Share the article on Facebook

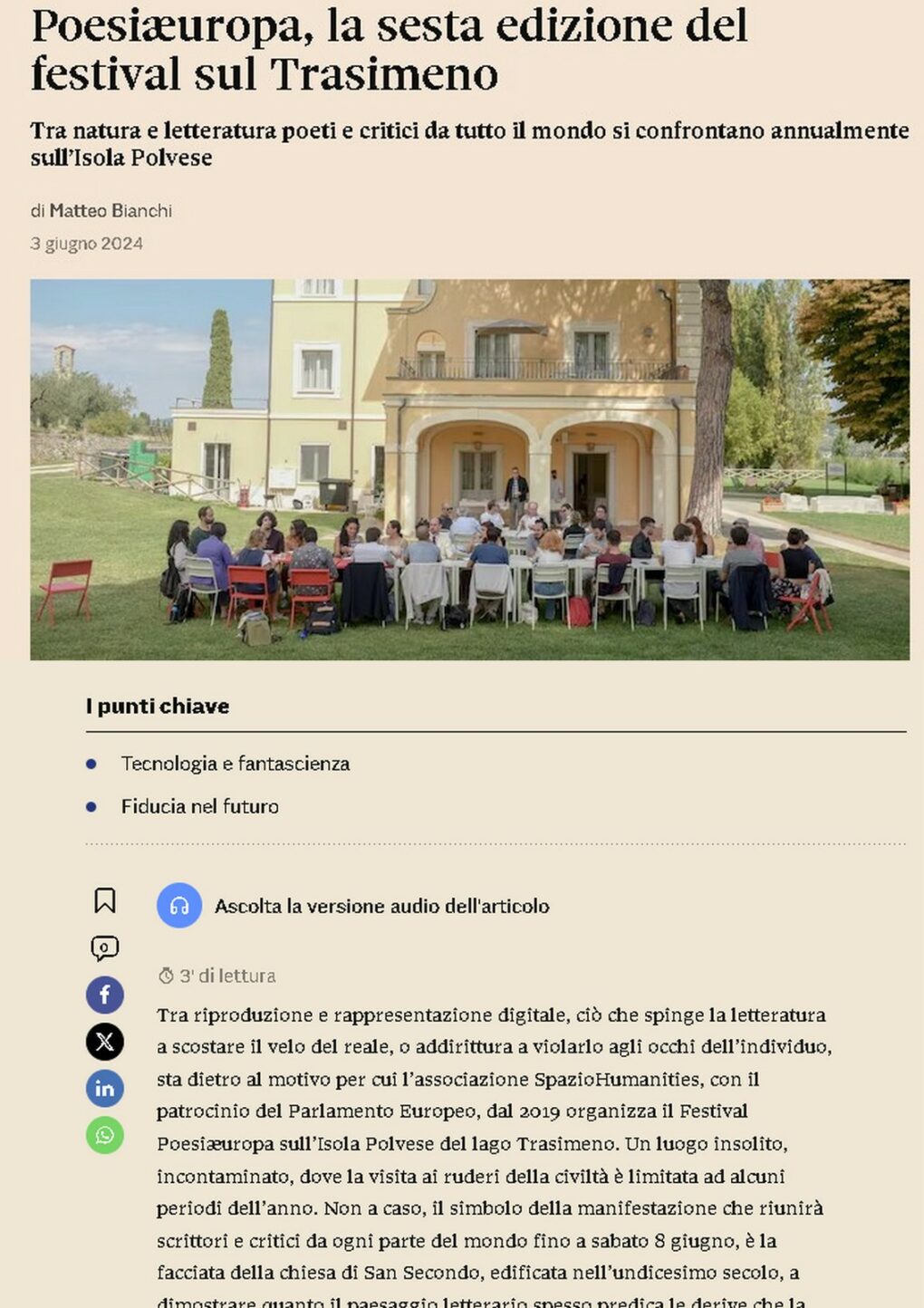point(105,995)
